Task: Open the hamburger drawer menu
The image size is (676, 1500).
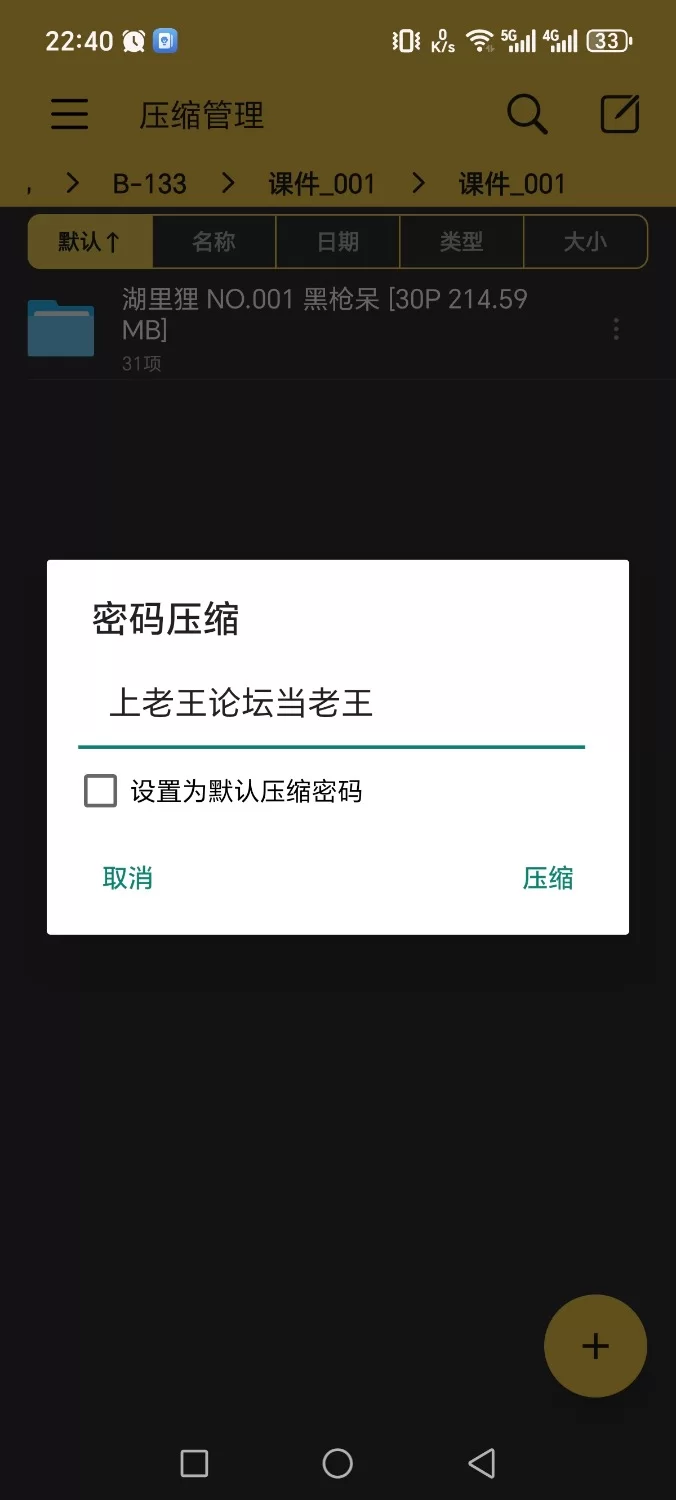Action: tap(70, 115)
